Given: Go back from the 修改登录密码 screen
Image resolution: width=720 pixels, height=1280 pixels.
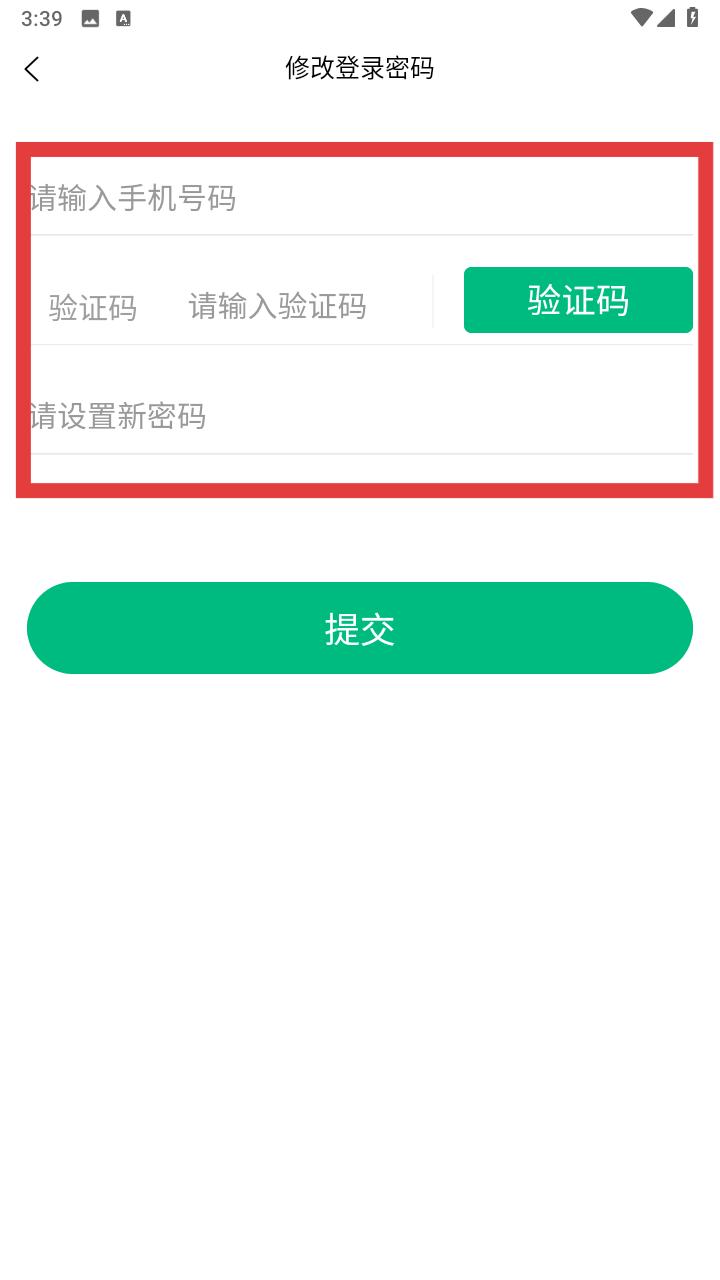Looking at the screenshot, I should 32,69.
